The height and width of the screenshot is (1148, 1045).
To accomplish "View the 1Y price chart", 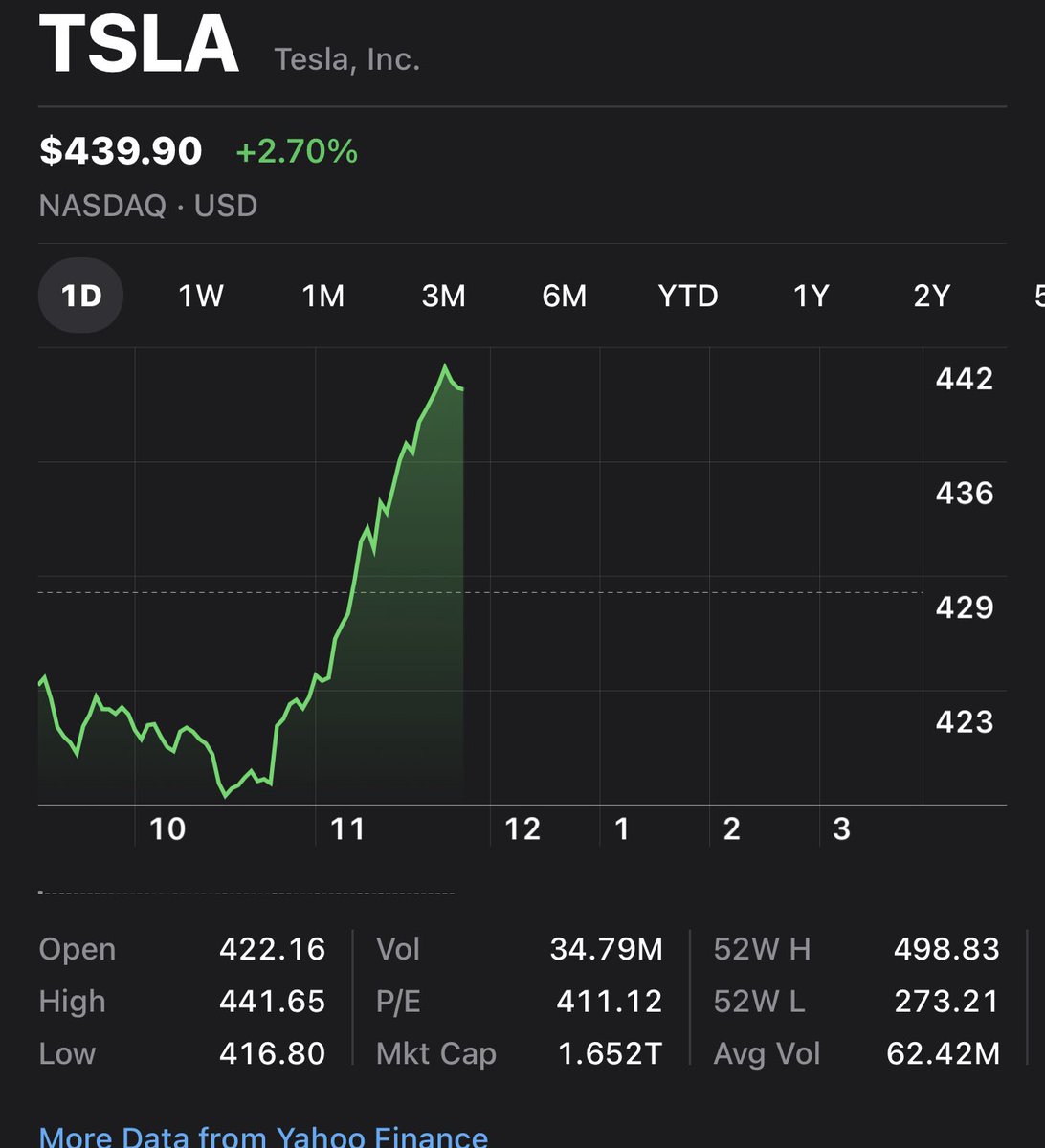I will click(811, 296).
